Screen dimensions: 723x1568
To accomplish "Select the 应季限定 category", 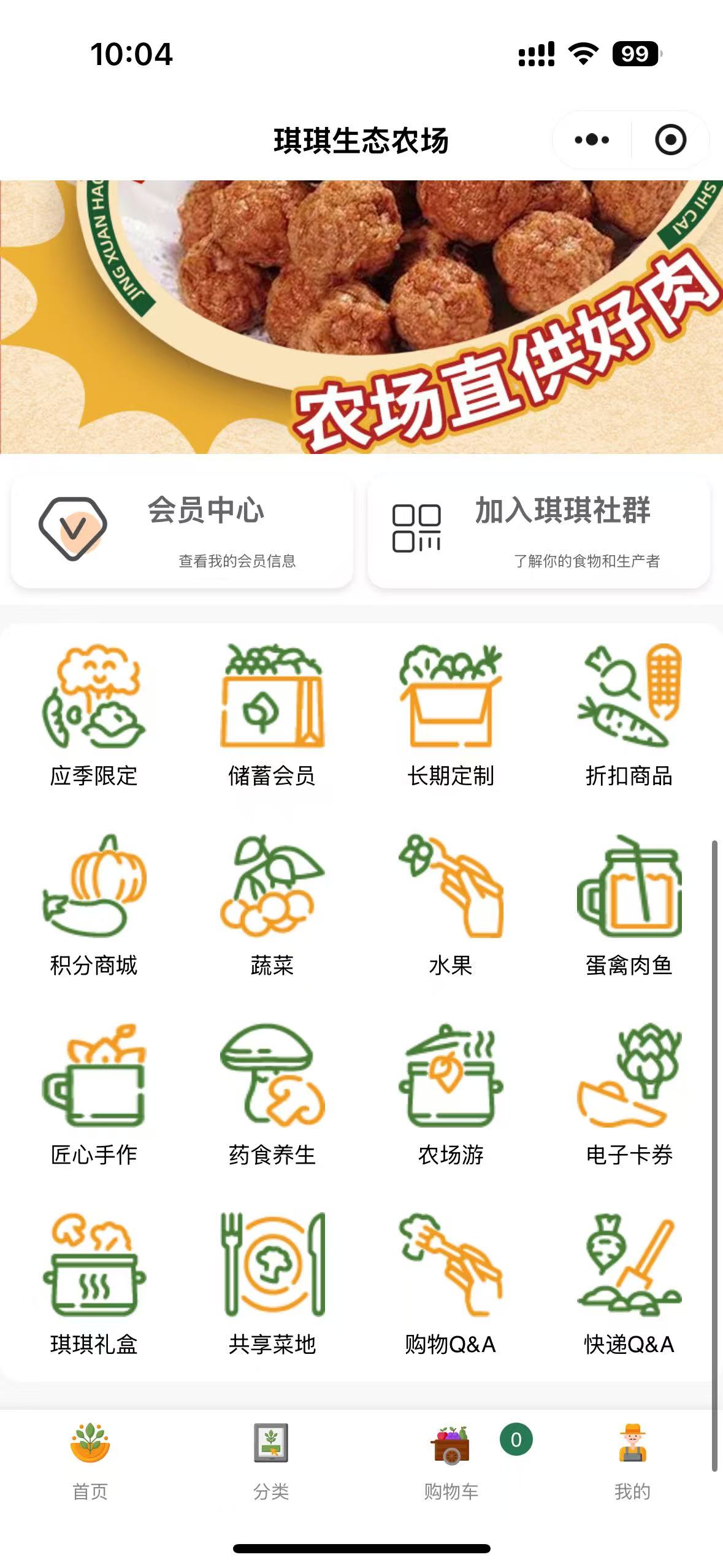I will click(94, 715).
